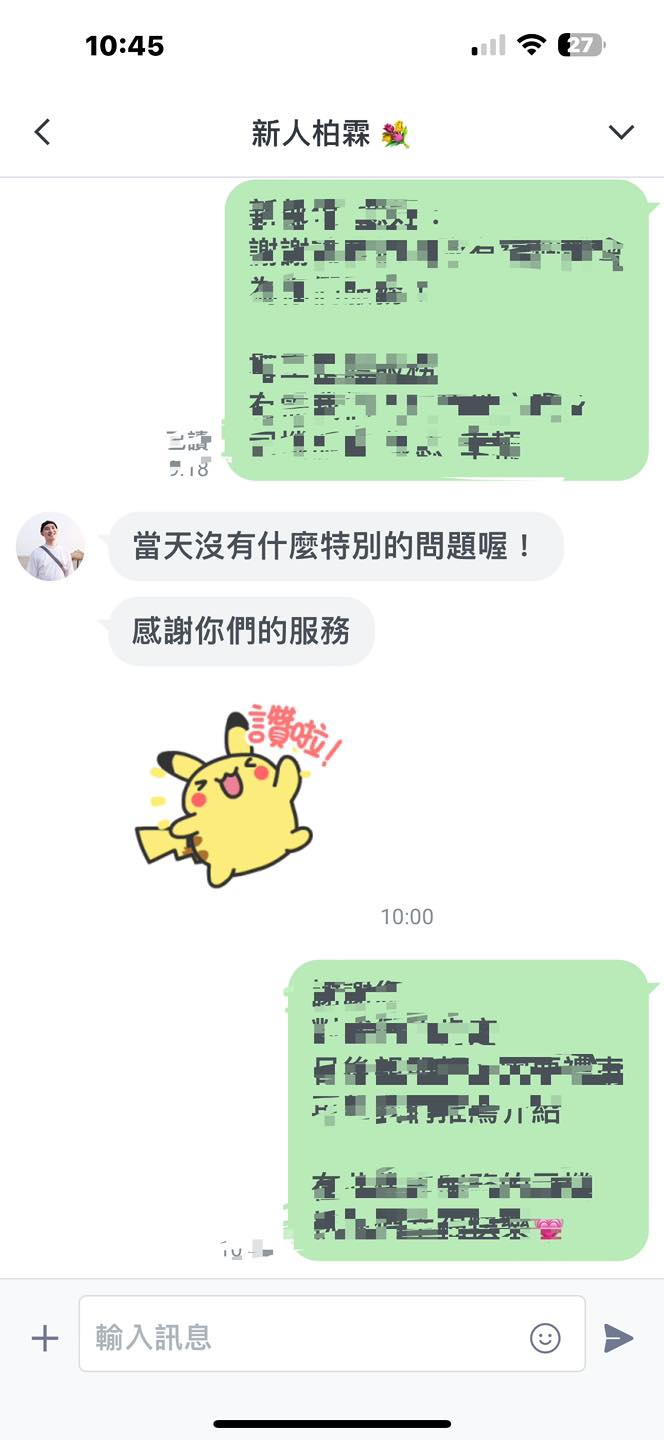
Task: Open the emoji sticker picker
Action: pyautogui.click(x=545, y=1338)
